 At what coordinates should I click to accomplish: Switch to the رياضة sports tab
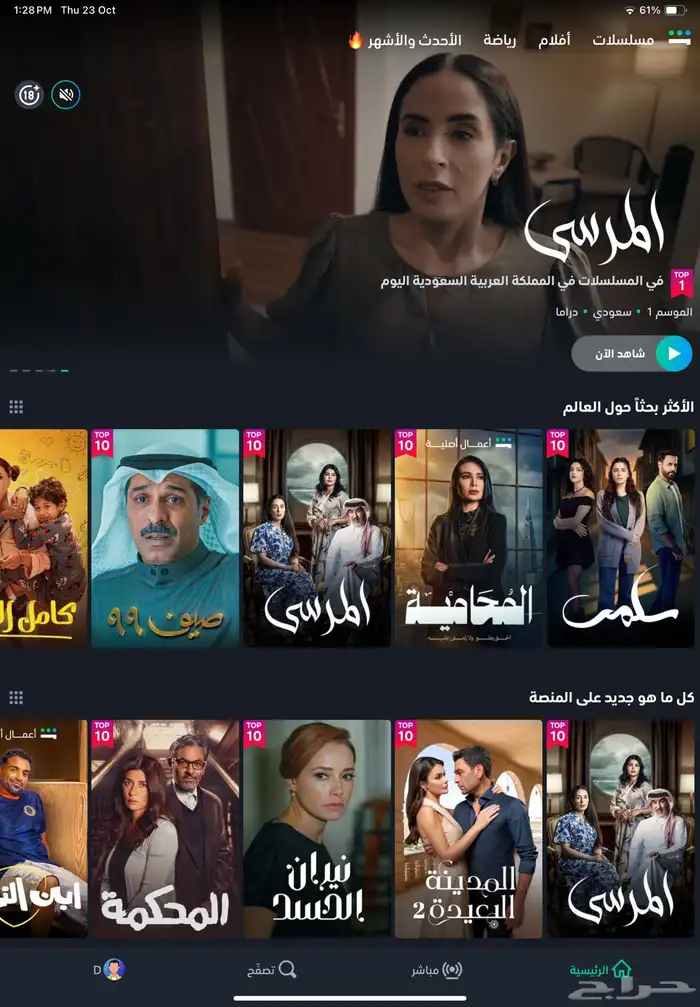click(x=500, y=40)
